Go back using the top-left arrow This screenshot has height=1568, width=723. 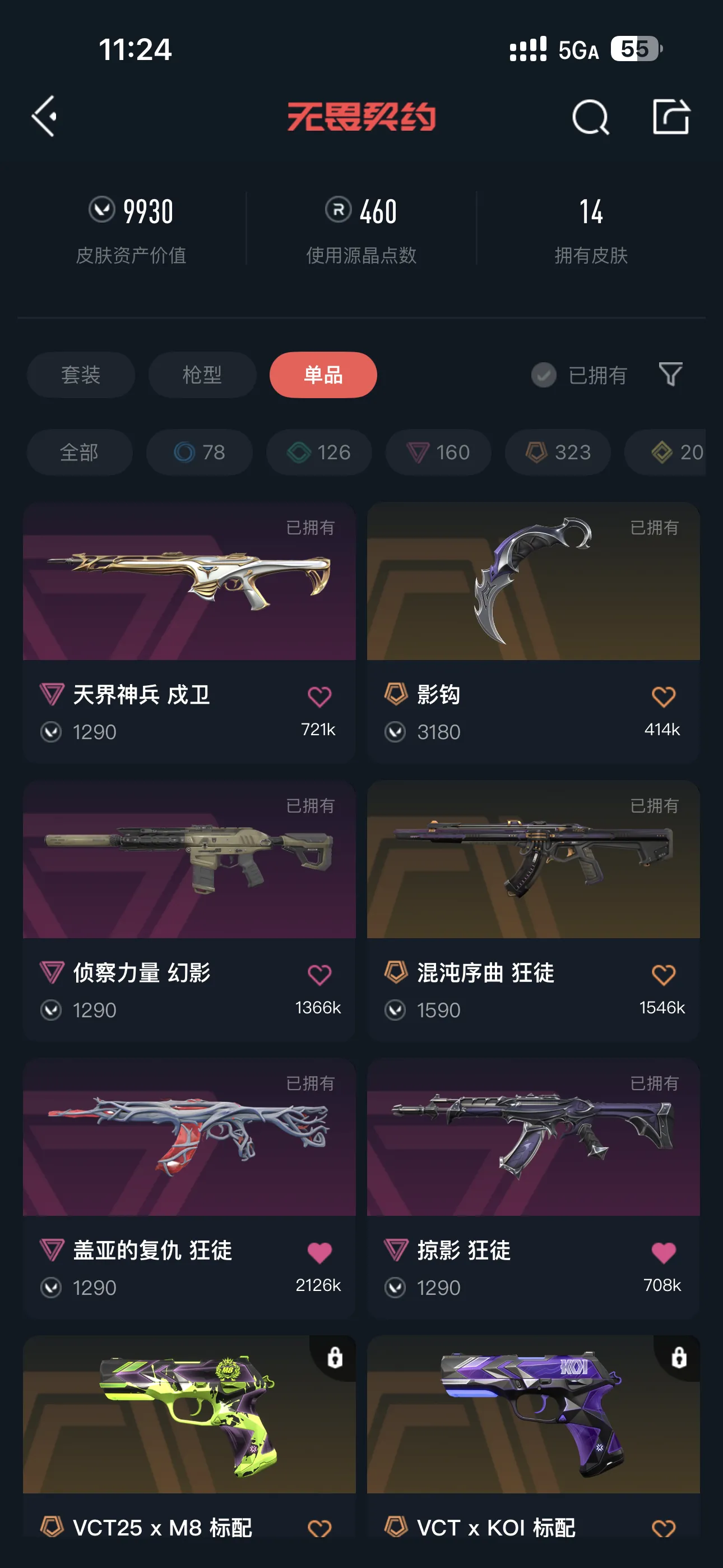(x=44, y=116)
